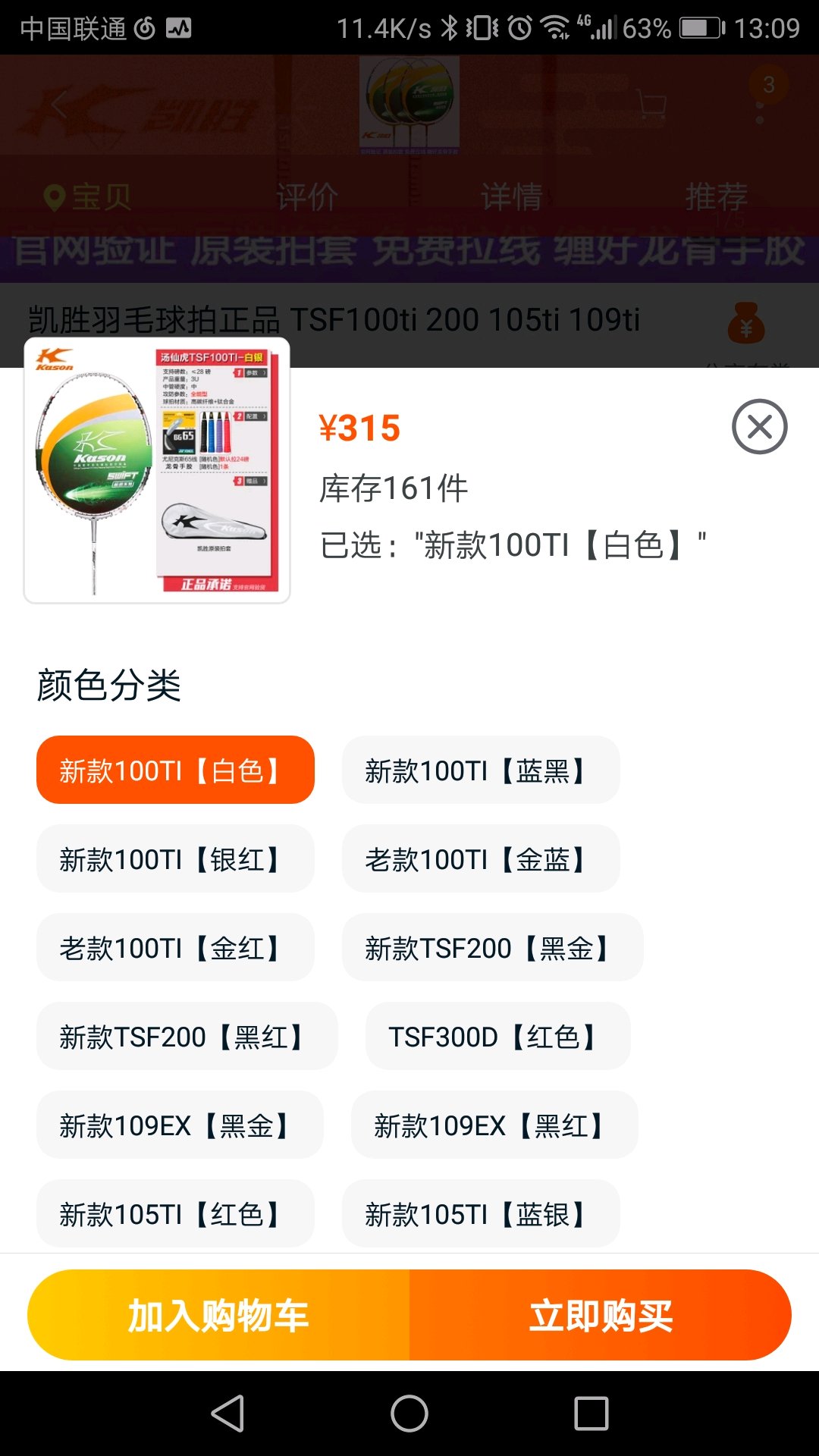Choose 新款100TI【蓝黑】 variant
819x1456 pixels.
[481, 770]
